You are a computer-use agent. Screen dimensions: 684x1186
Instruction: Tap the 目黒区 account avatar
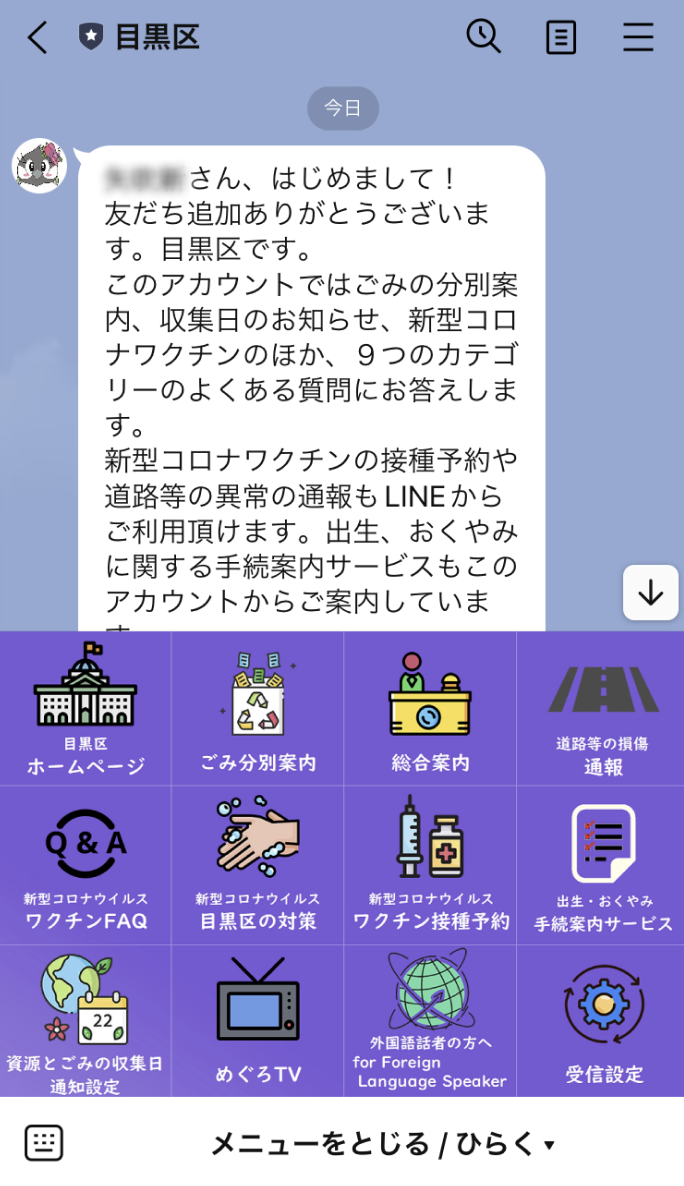[39, 166]
